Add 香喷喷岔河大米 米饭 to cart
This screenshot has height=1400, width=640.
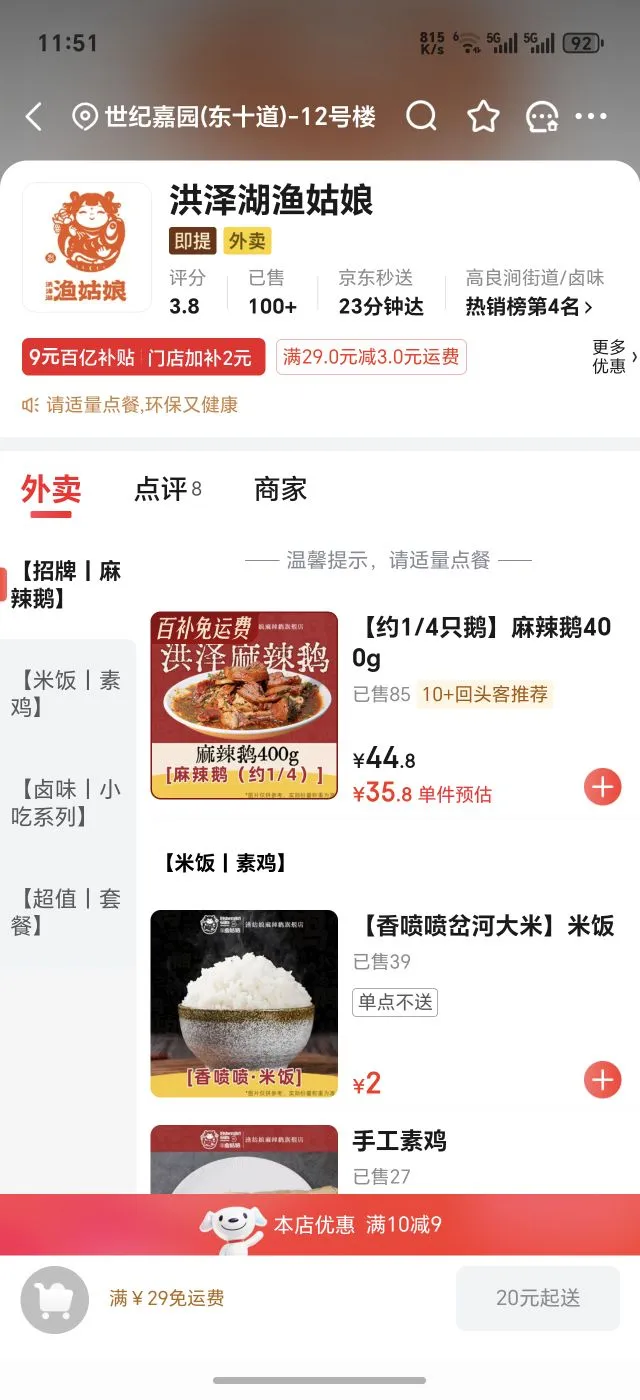coord(602,1080)
